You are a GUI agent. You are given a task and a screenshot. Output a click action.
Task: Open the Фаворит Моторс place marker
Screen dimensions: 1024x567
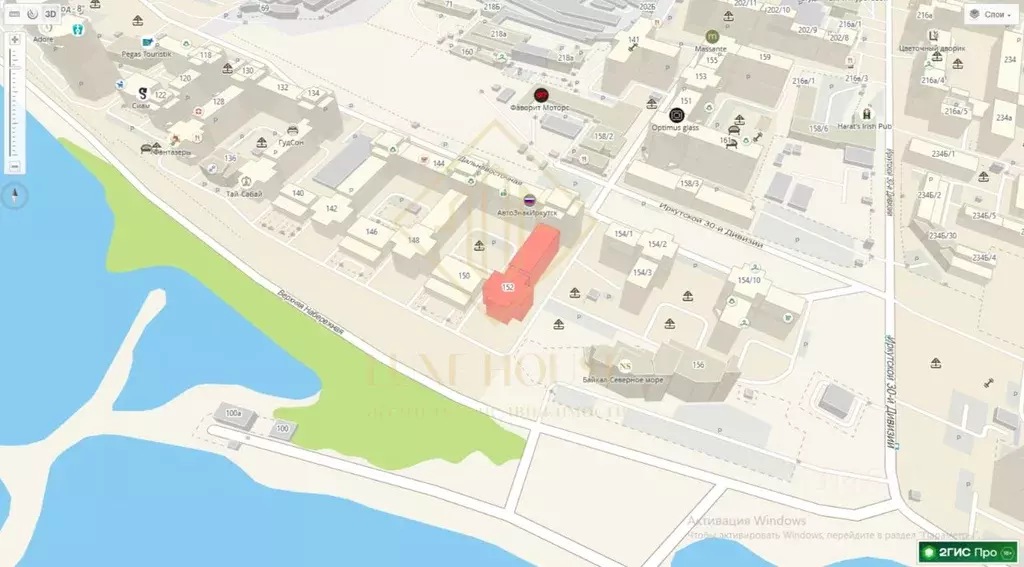(x=542, y=93)
